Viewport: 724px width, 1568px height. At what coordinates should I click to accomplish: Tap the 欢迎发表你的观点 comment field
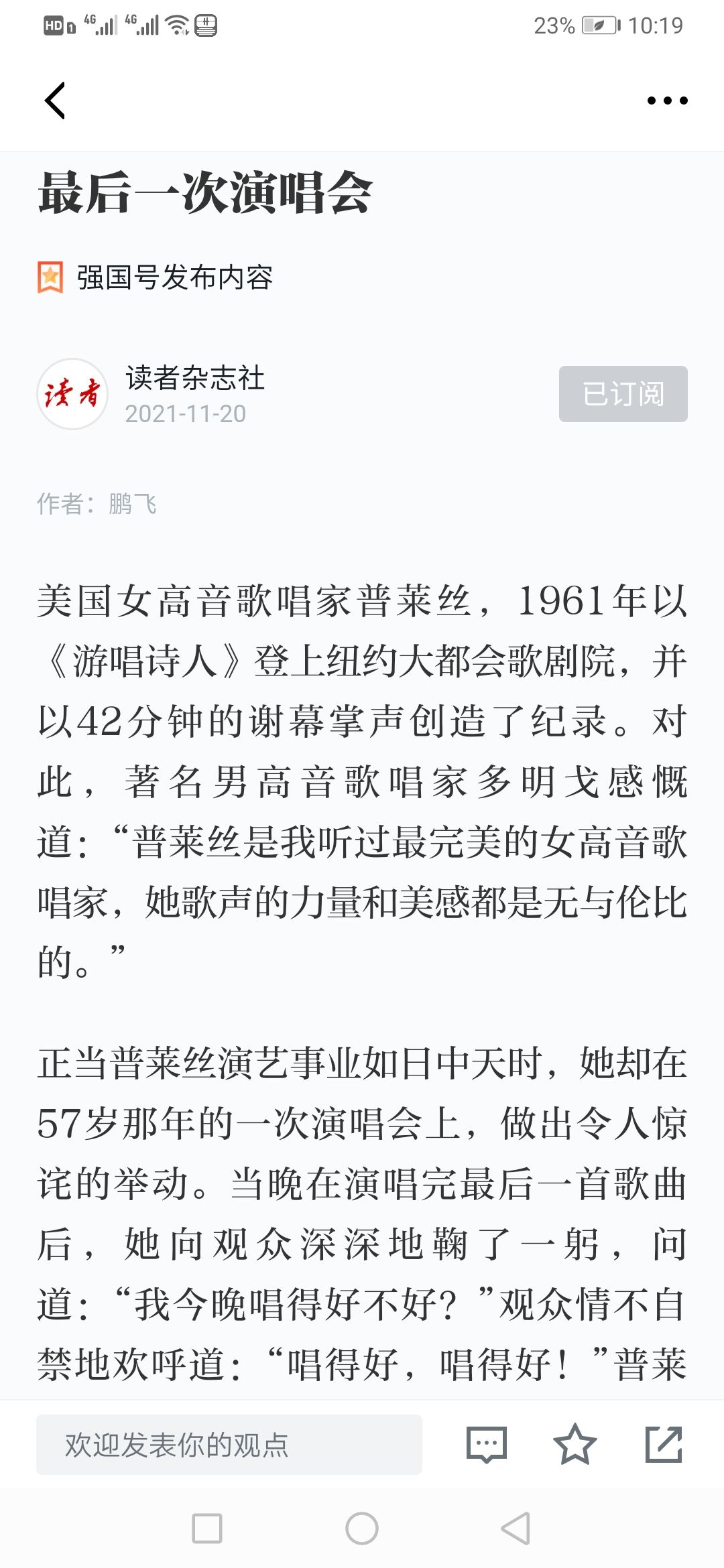click(x=229, y=1444)
